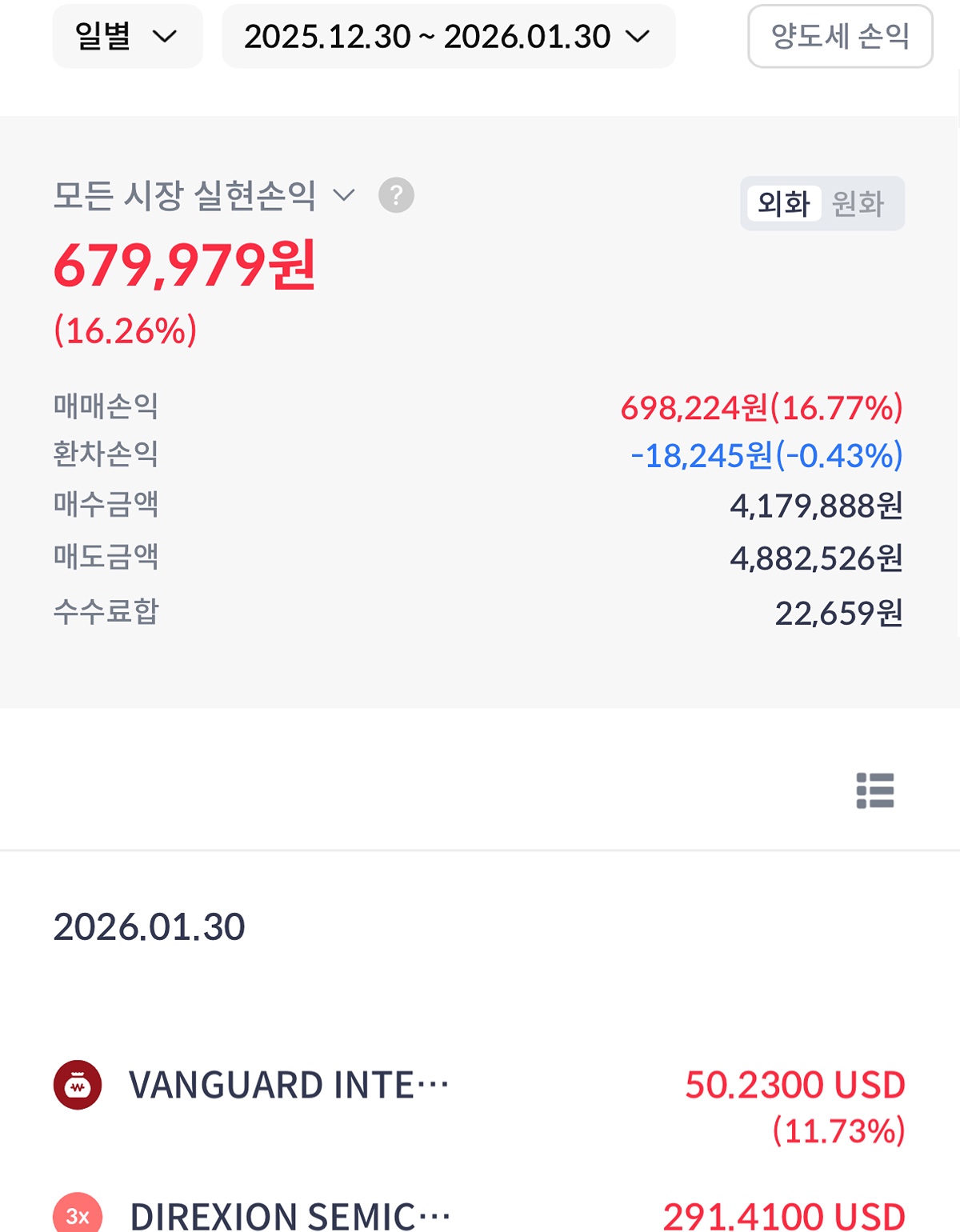Viewport: 960px width, 1232px height.
Task: Open 양도세 손익 button
Action: 839,37
